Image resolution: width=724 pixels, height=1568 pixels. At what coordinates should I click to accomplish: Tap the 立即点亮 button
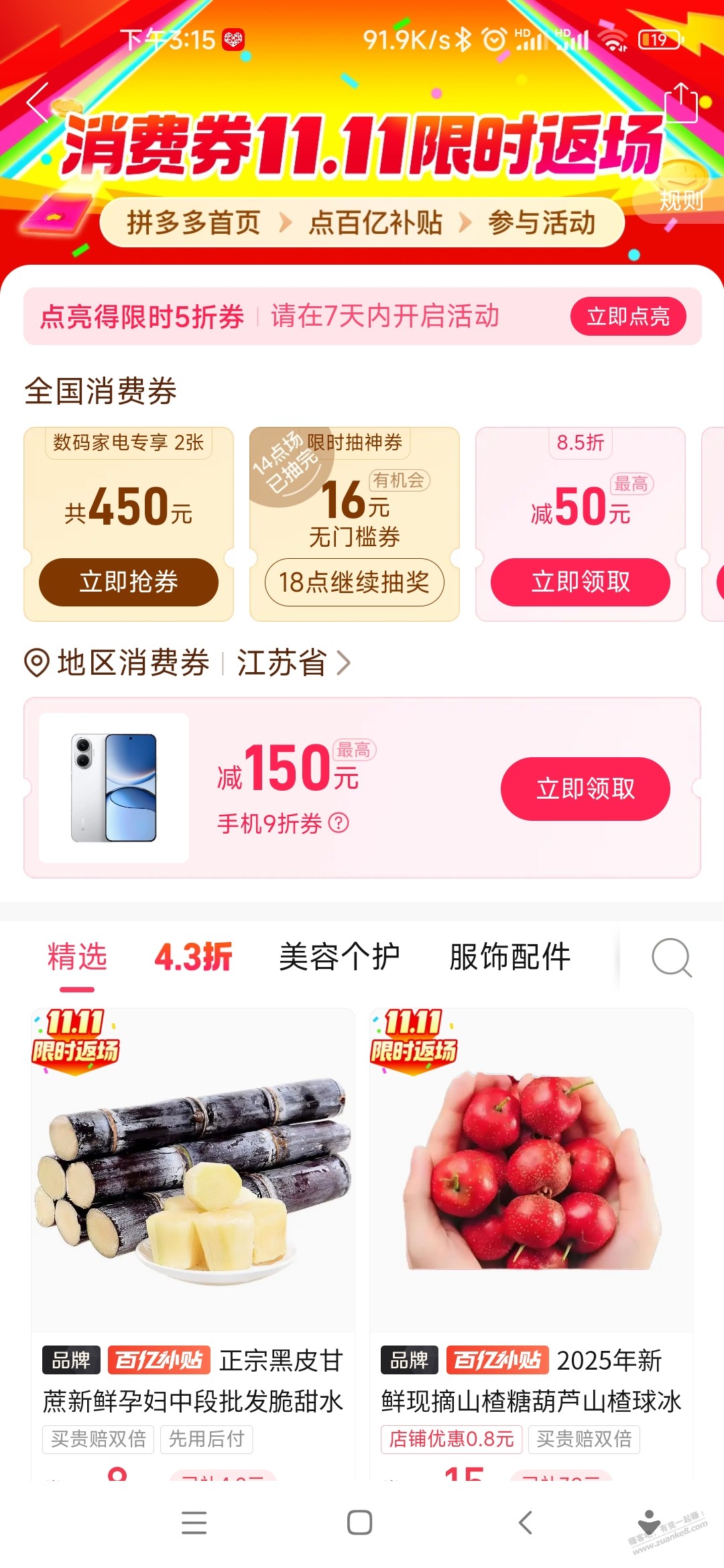(627, 316)
